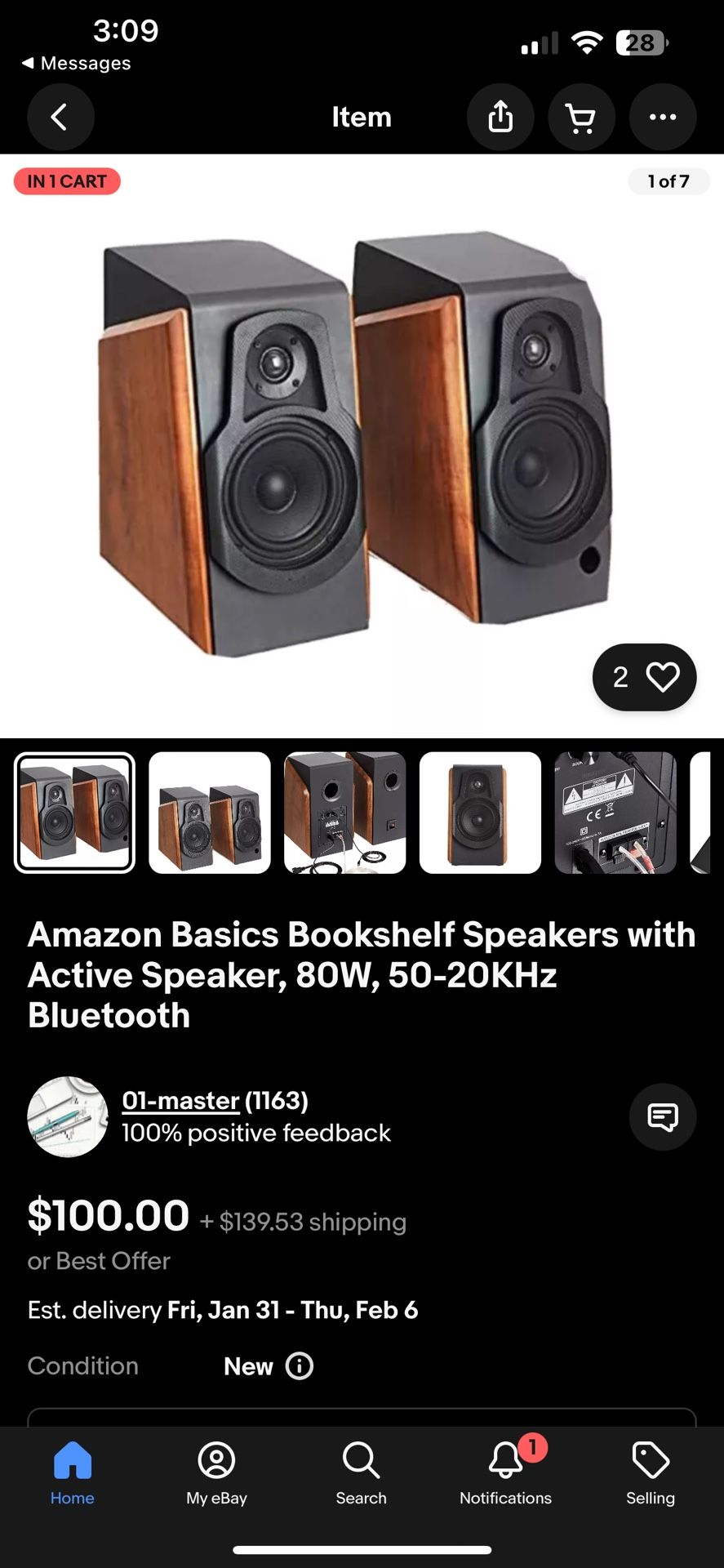
Task: Tap the condition info circle next to New
Action: 299,1366
